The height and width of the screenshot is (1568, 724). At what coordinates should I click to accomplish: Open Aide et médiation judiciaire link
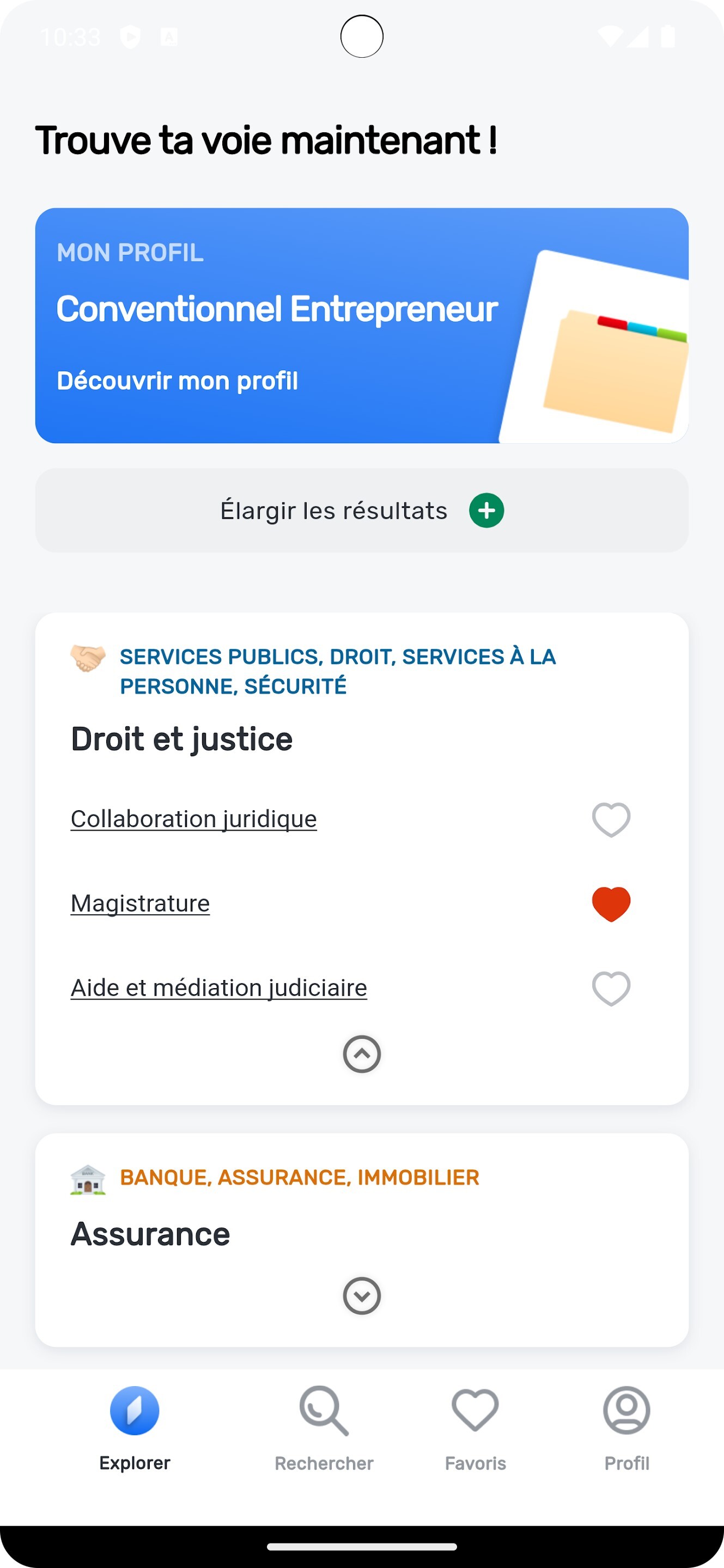(218, 987)
